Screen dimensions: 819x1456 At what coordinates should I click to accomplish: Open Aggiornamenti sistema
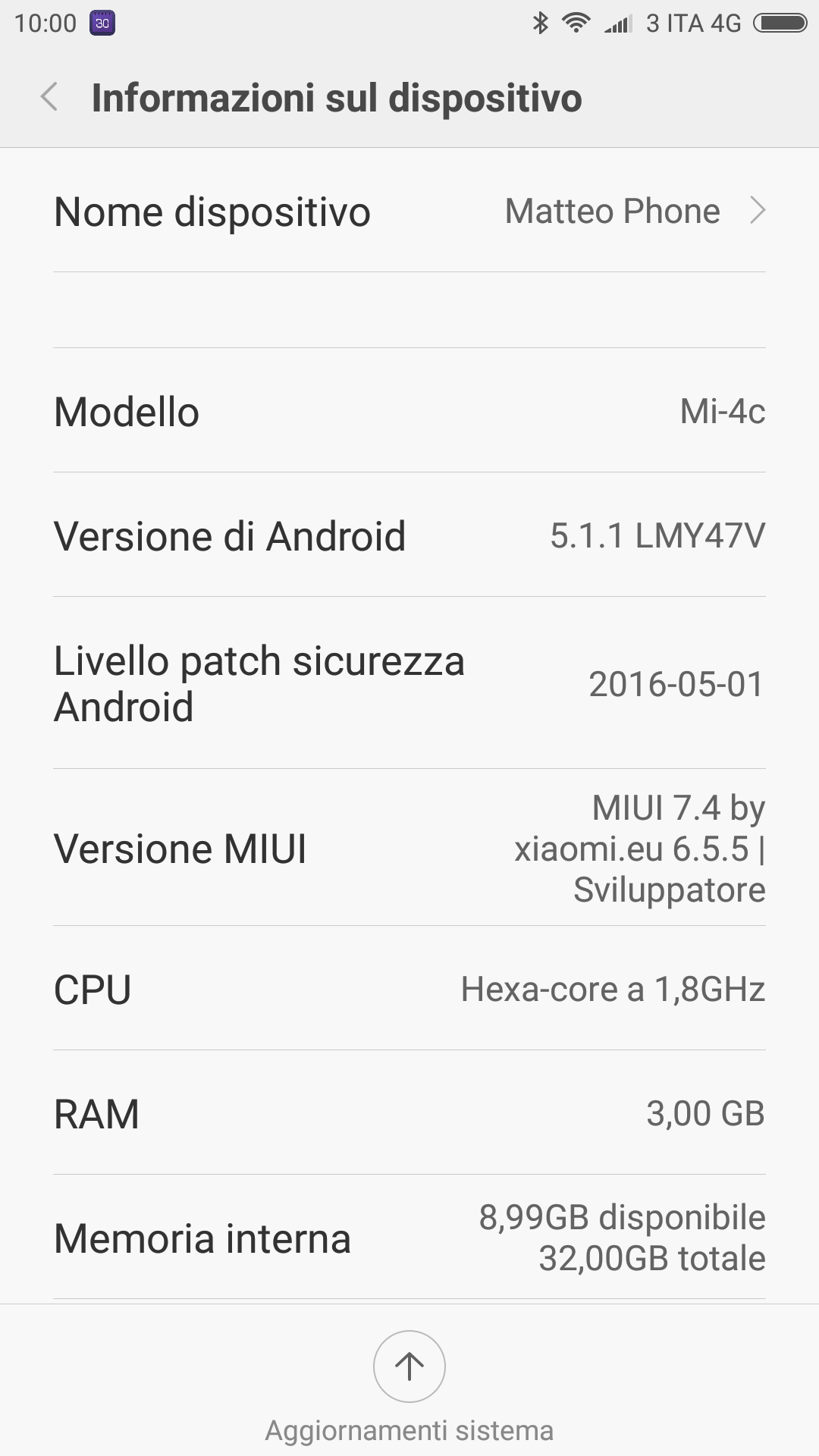pyautogui.click(x=409, y=1386)
